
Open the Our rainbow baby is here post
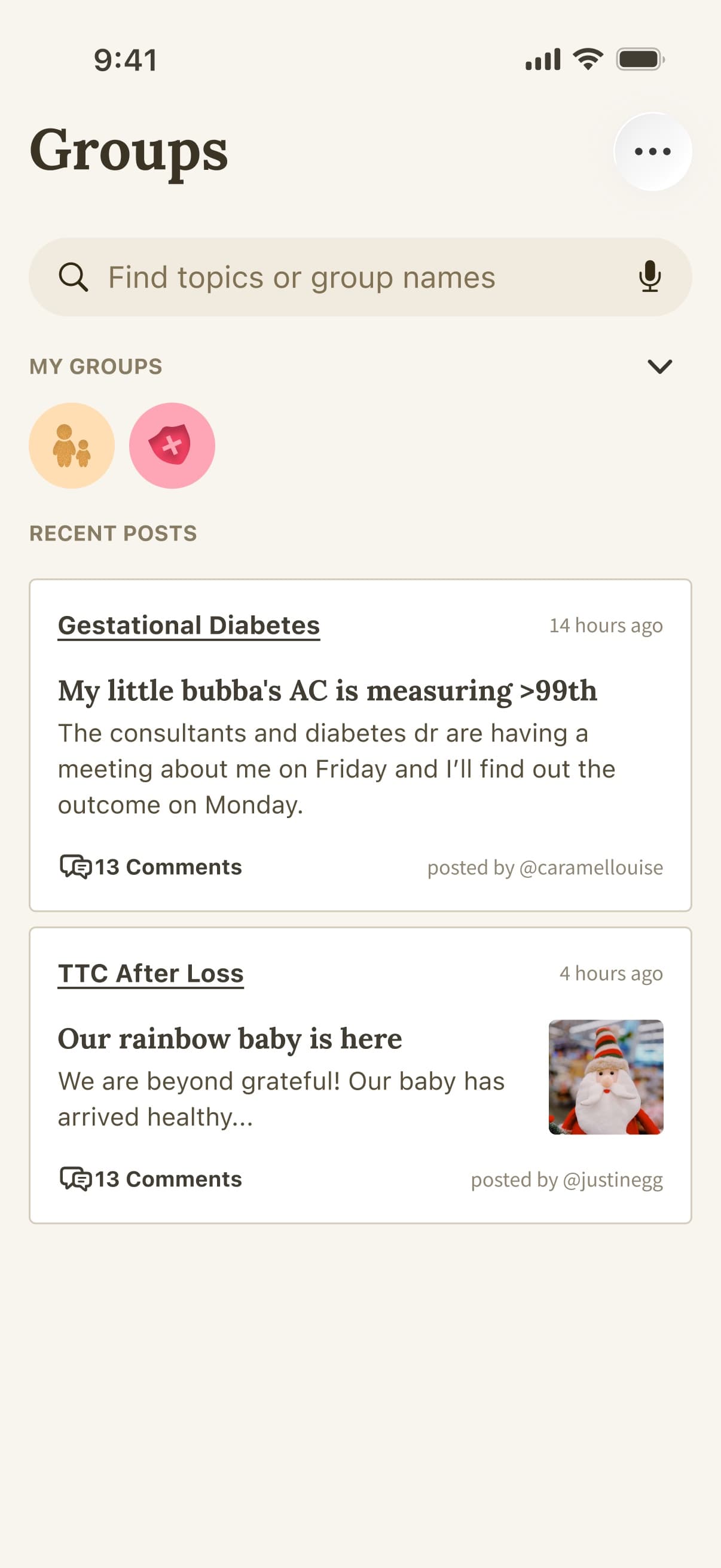click(x=230, y=1039)
